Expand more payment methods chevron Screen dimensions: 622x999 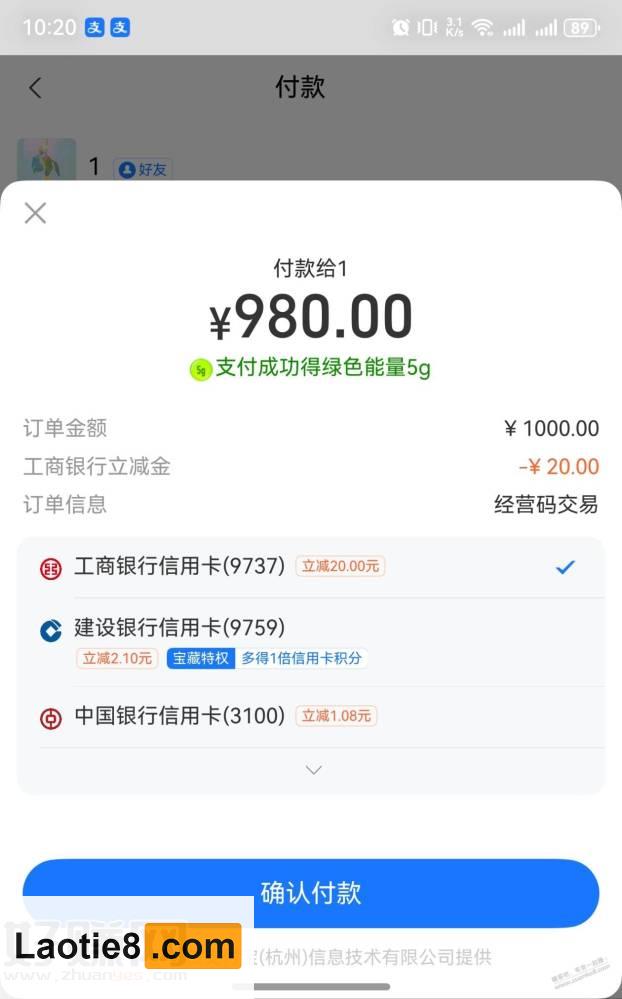click(x=313, y=770)
